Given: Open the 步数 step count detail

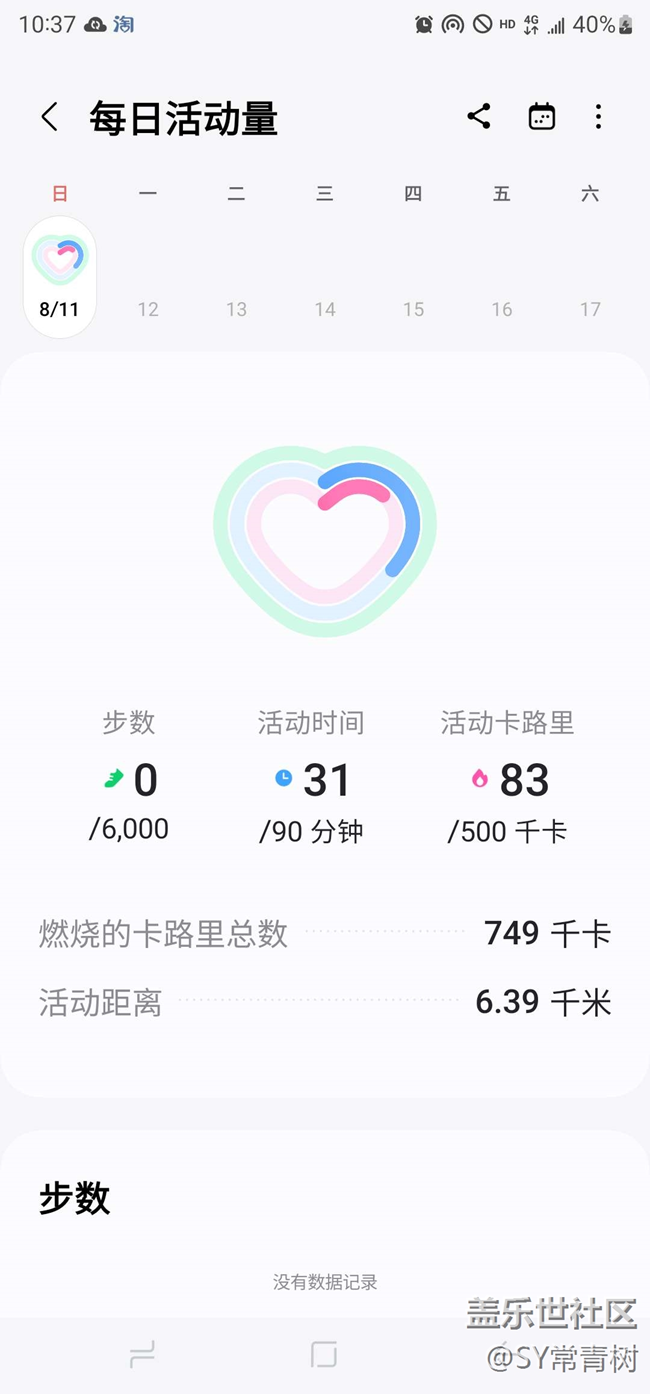Looking at the screenshot, I should coord(129,777).
